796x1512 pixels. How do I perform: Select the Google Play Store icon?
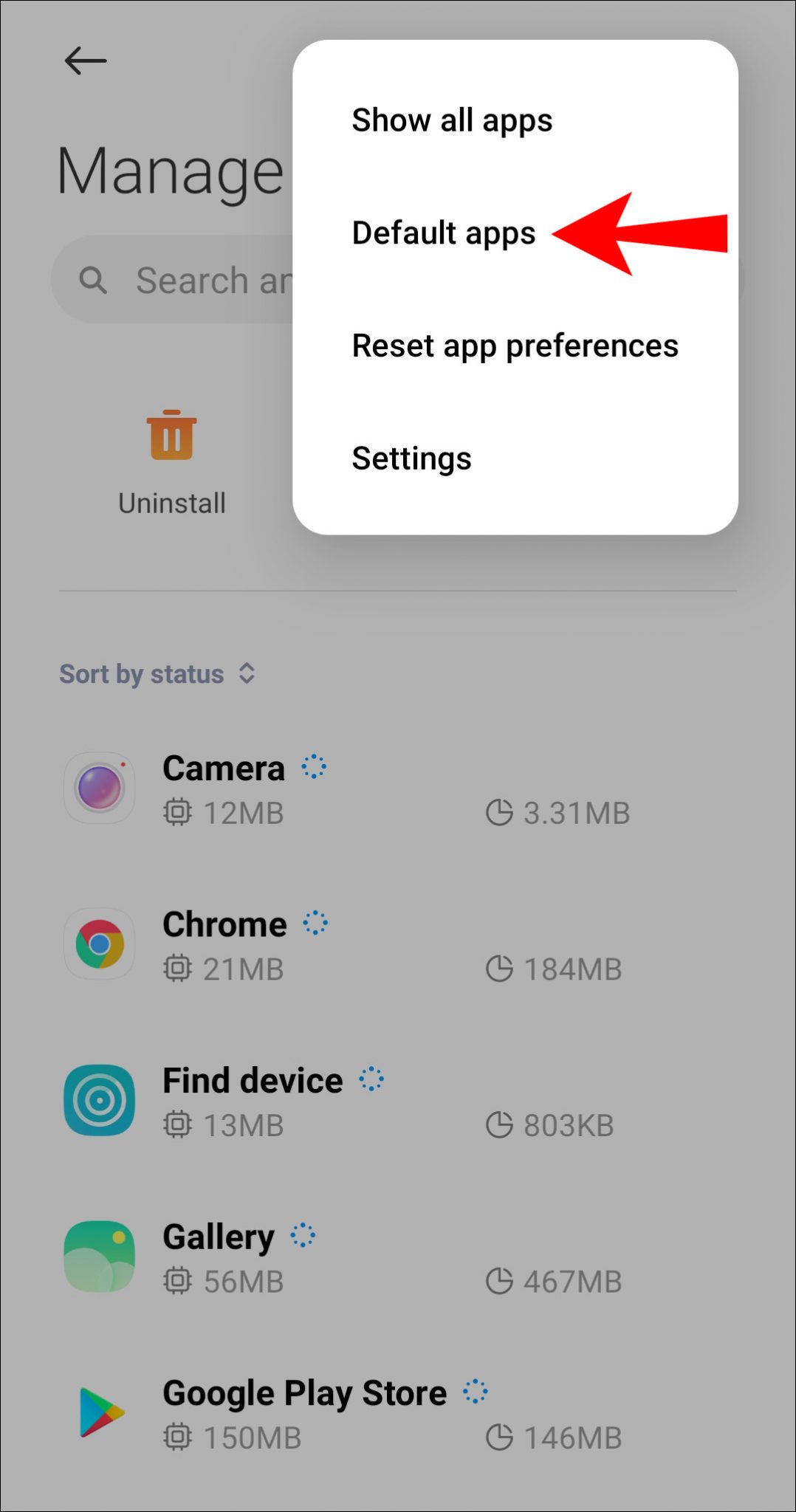(x=99, y=1412)
